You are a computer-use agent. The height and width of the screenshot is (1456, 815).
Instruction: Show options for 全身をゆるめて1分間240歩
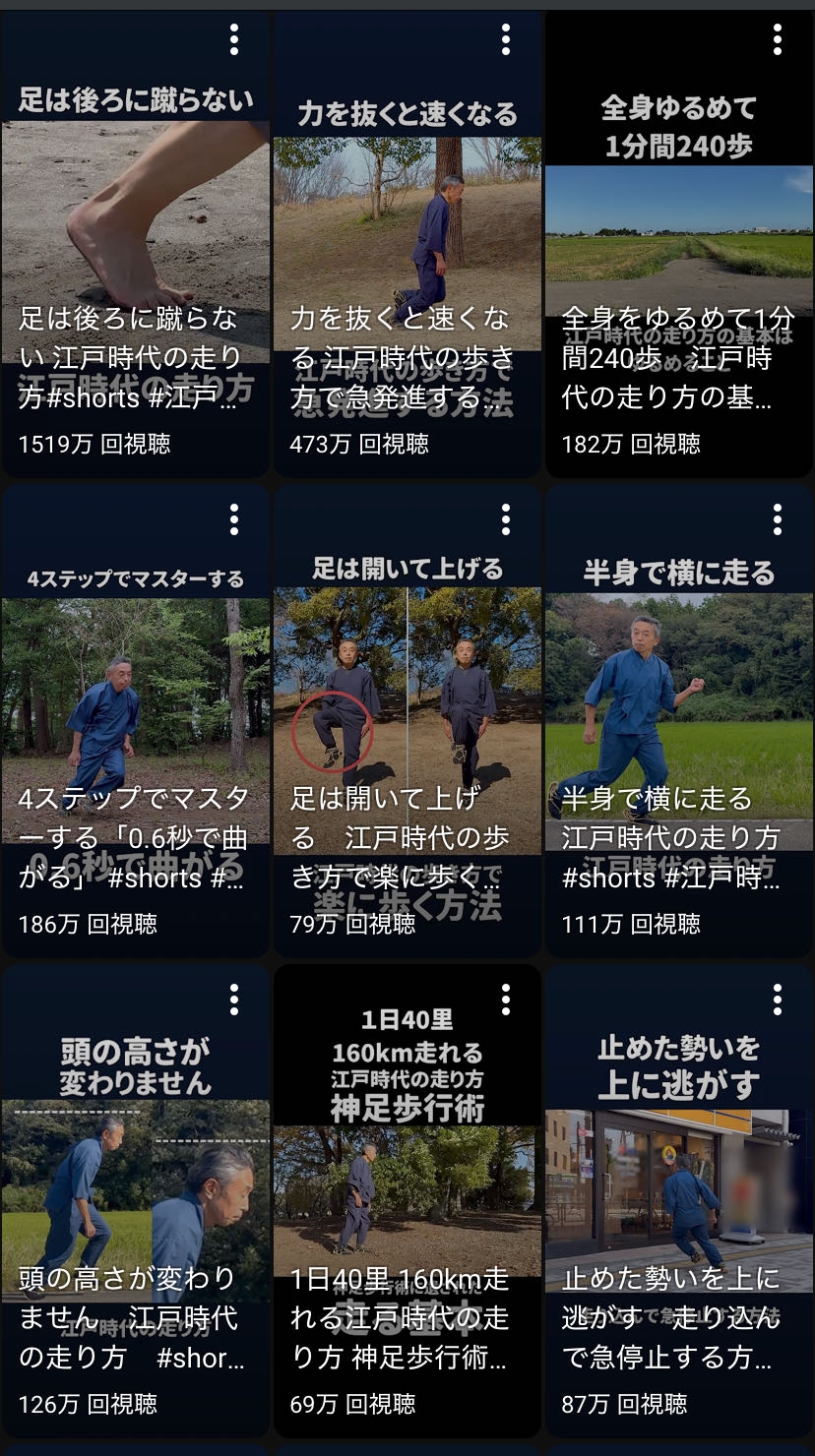(x=778, y=39)
